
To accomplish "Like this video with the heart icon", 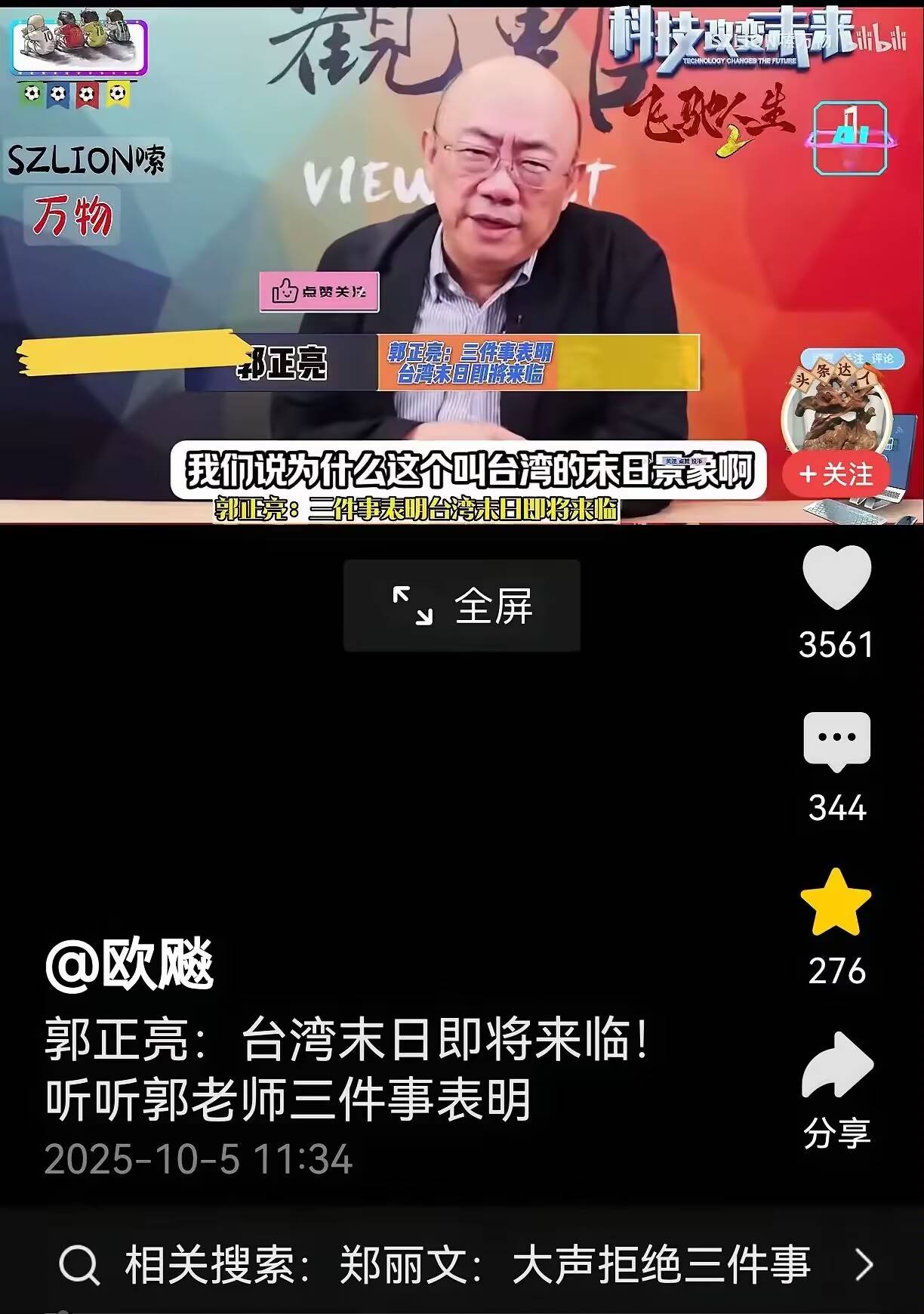I will point(836,578).
